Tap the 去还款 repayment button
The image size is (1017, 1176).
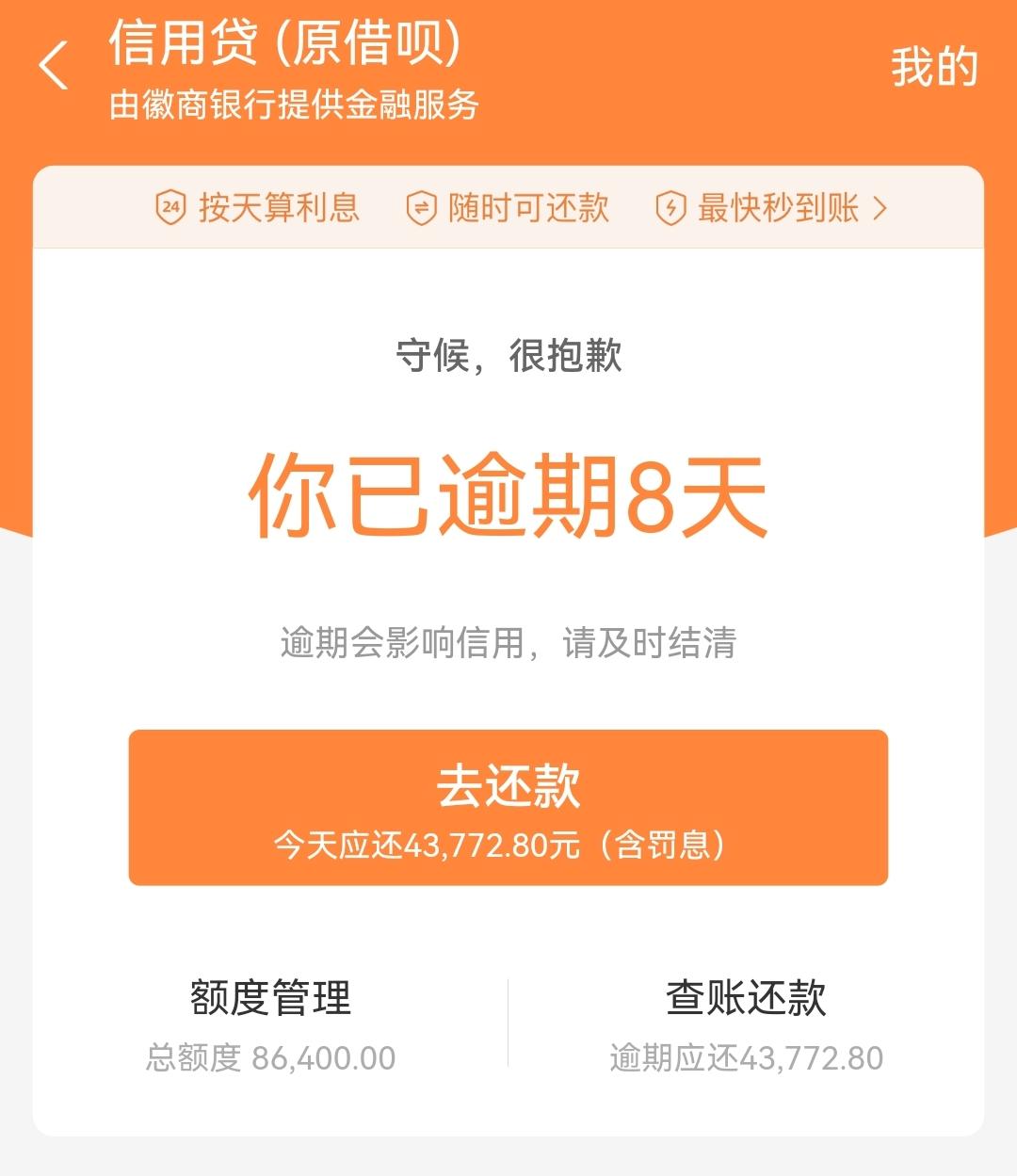pyautogui.click(x=508, y=807)
